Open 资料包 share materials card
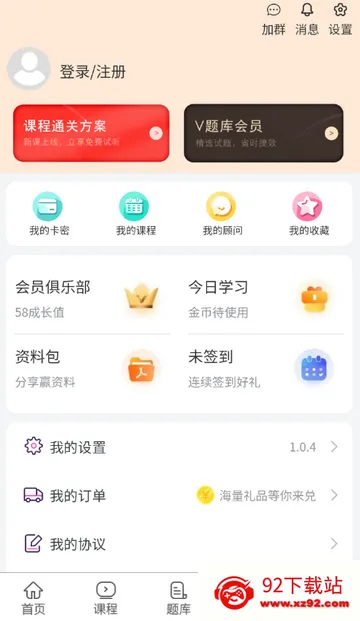 (92, 368)
